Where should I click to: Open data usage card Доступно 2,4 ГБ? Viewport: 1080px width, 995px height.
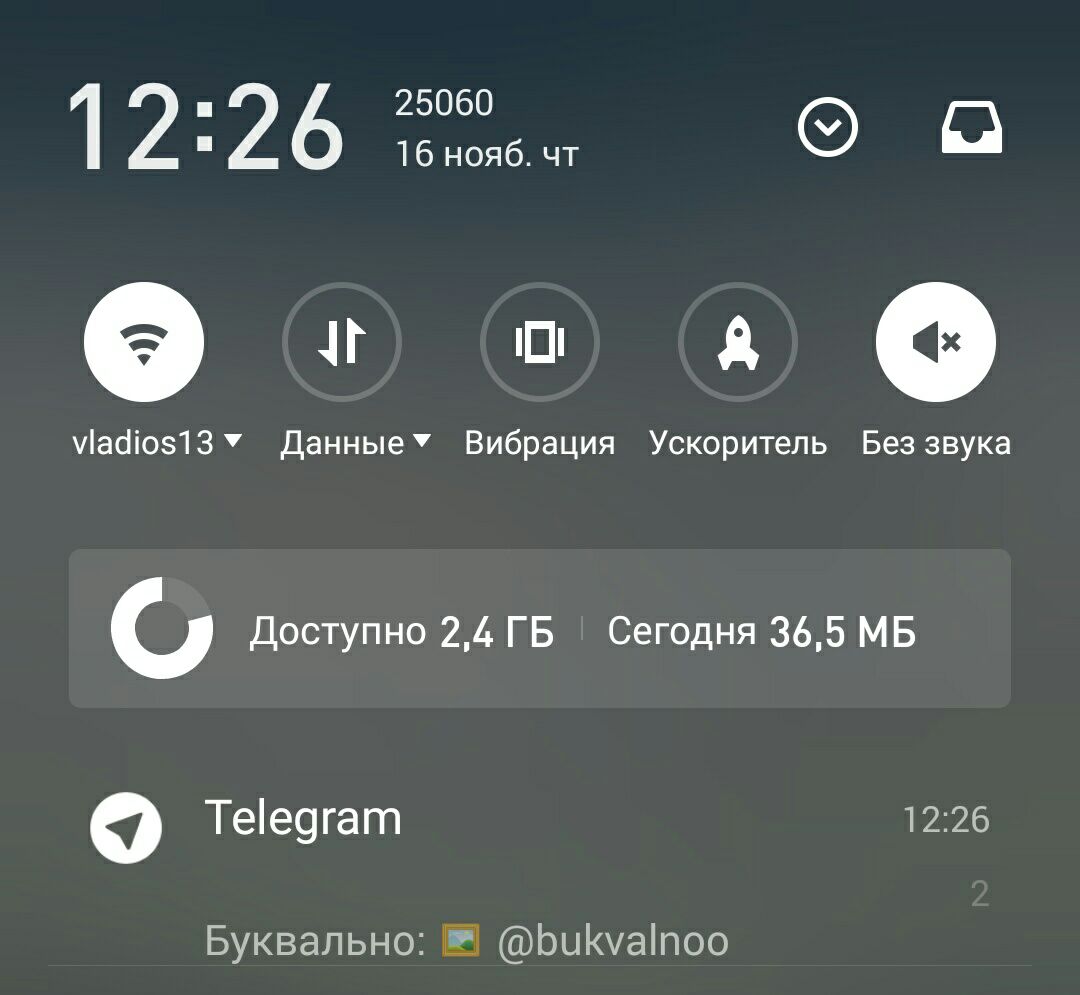coord(540,630)
